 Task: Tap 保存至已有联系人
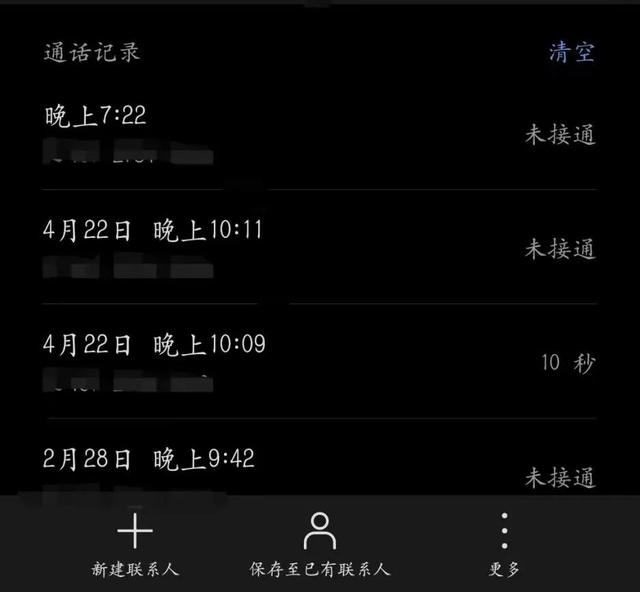point(319,544)
